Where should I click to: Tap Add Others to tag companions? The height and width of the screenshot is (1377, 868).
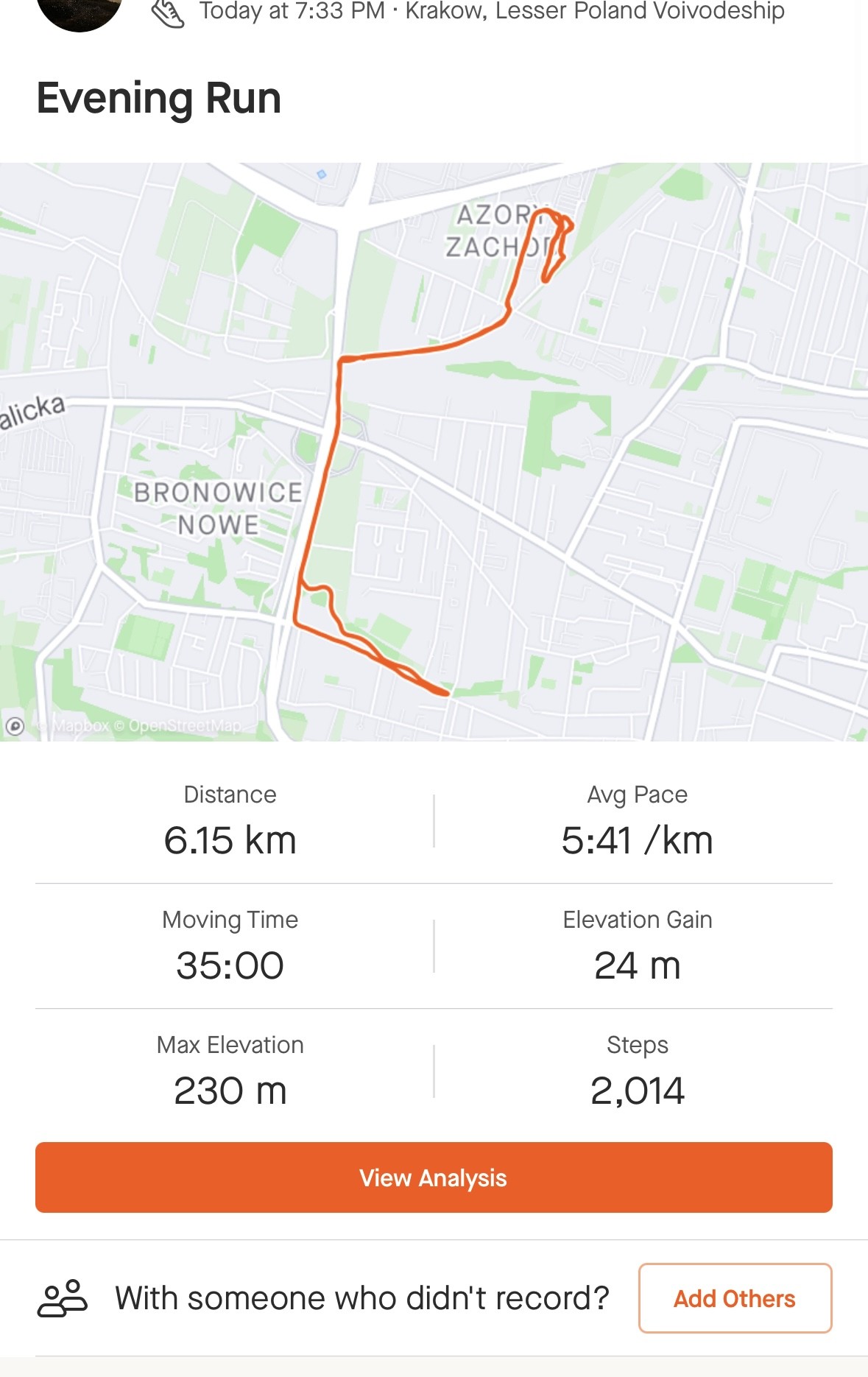click(735, 1298)
